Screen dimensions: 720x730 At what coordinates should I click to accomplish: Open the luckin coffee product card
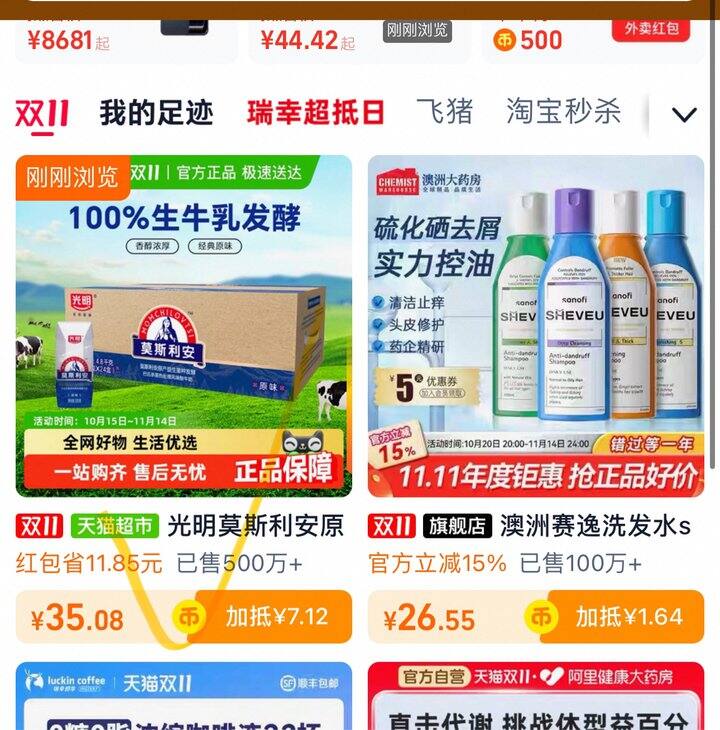(x=184, y=696)
